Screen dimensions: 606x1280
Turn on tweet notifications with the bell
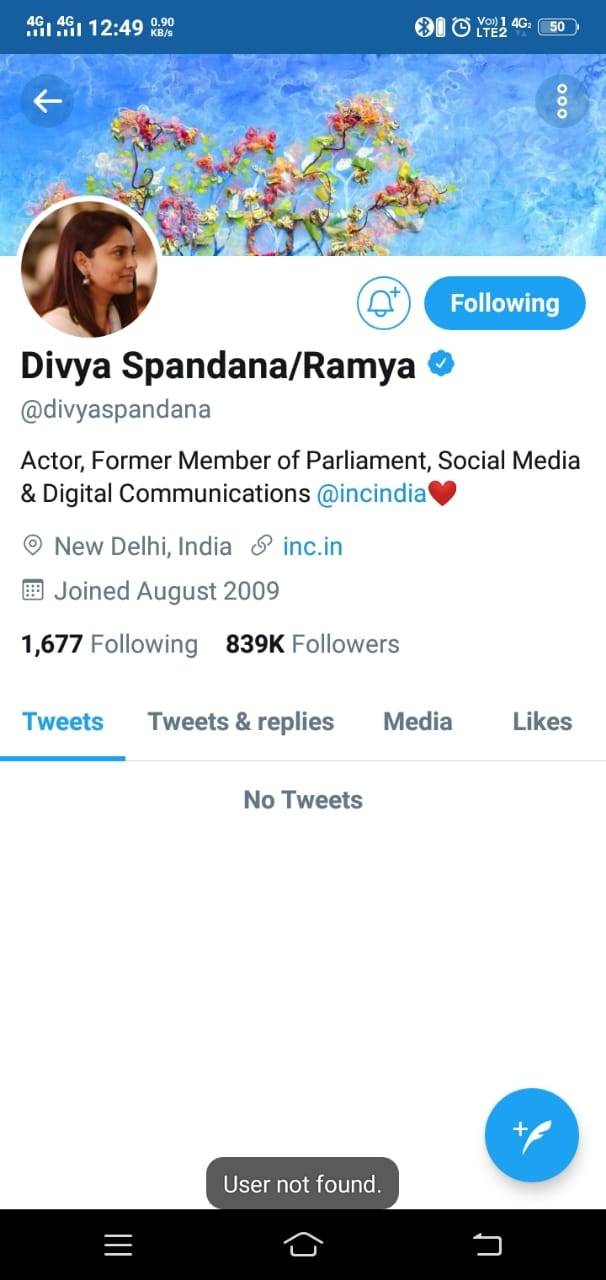384,303
